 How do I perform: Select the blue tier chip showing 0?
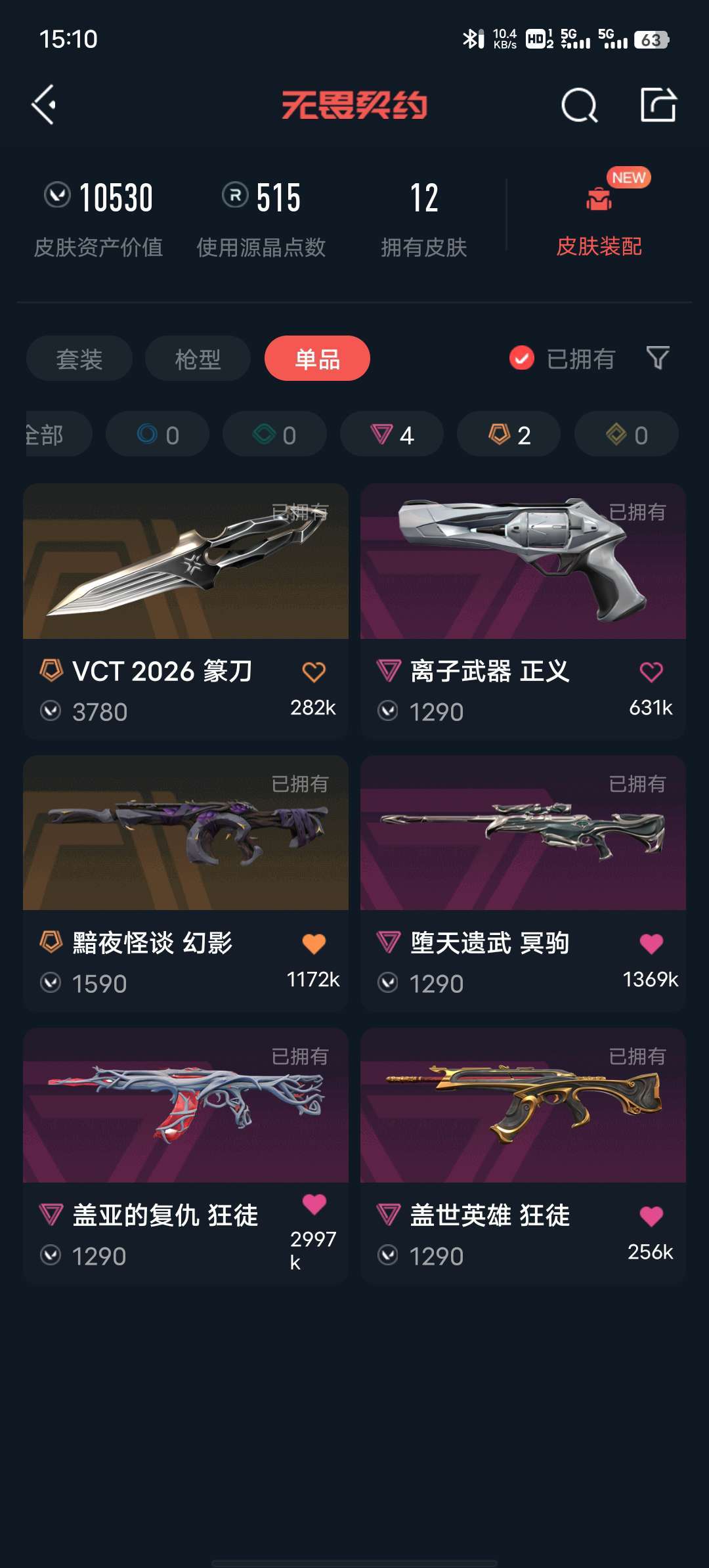coord(158,435)
